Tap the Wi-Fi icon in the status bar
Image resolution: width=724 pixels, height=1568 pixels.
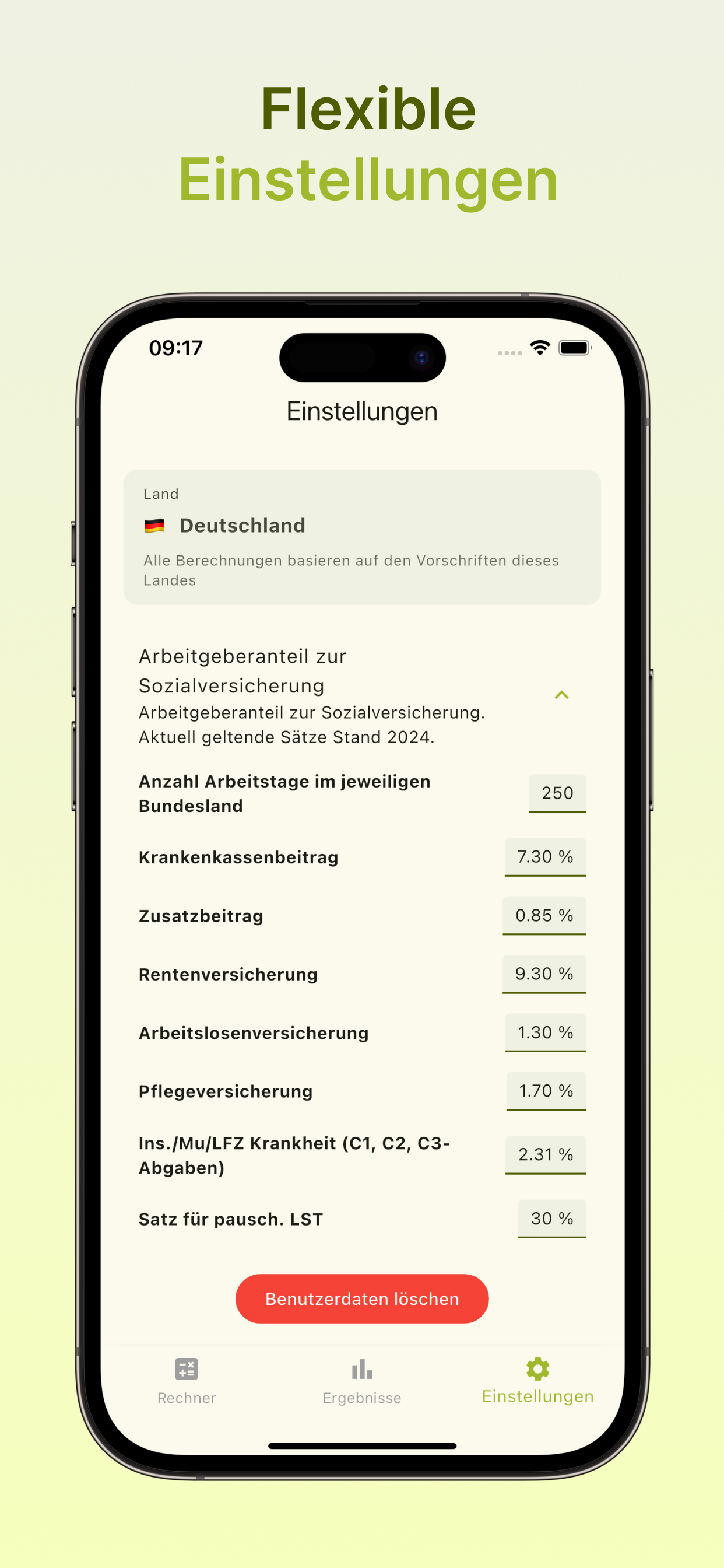(539, 348)
